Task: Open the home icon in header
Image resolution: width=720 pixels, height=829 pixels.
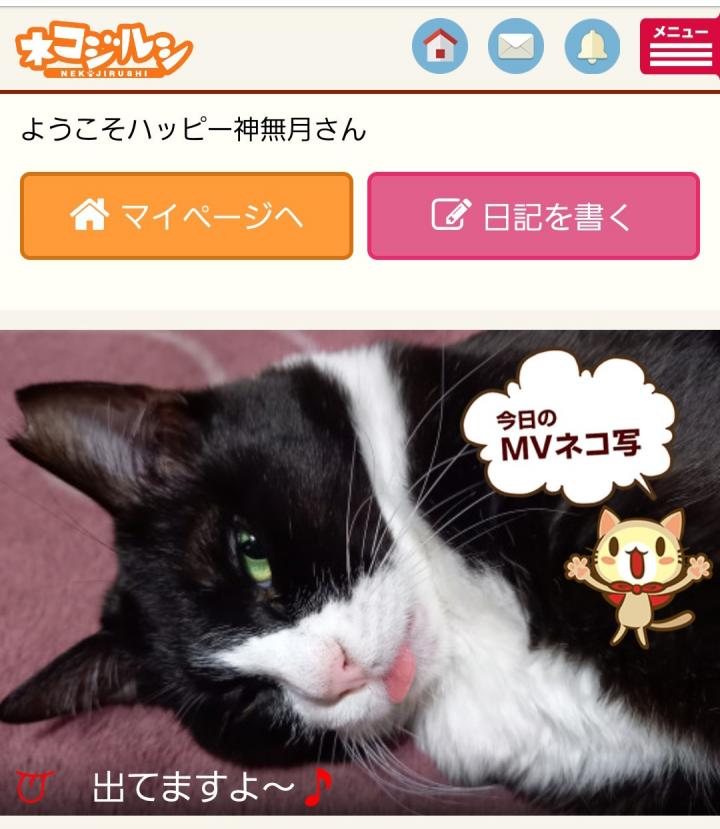Action: (x=440, y=46)
